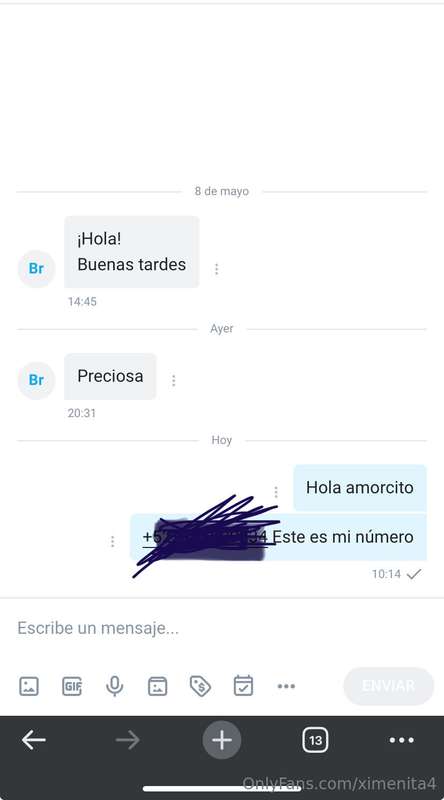Open options for the "Preciosa" message
The image size is (444, 800).
pos(174,381)
